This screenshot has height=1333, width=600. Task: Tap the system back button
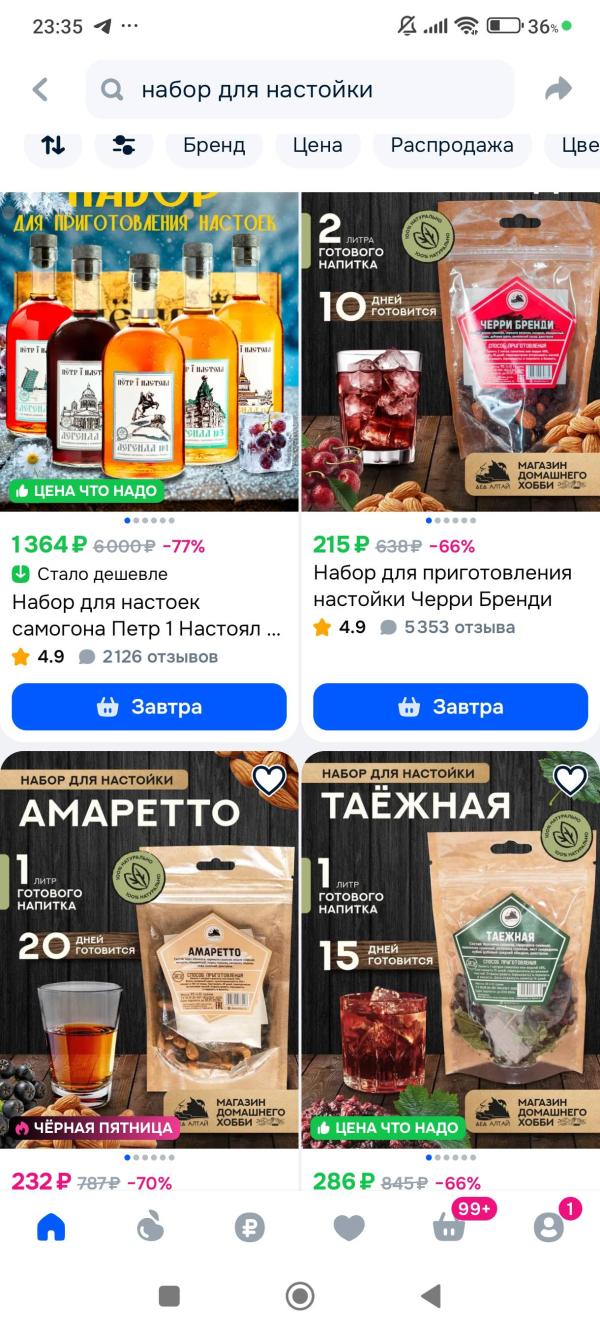tap(431, 1297)
